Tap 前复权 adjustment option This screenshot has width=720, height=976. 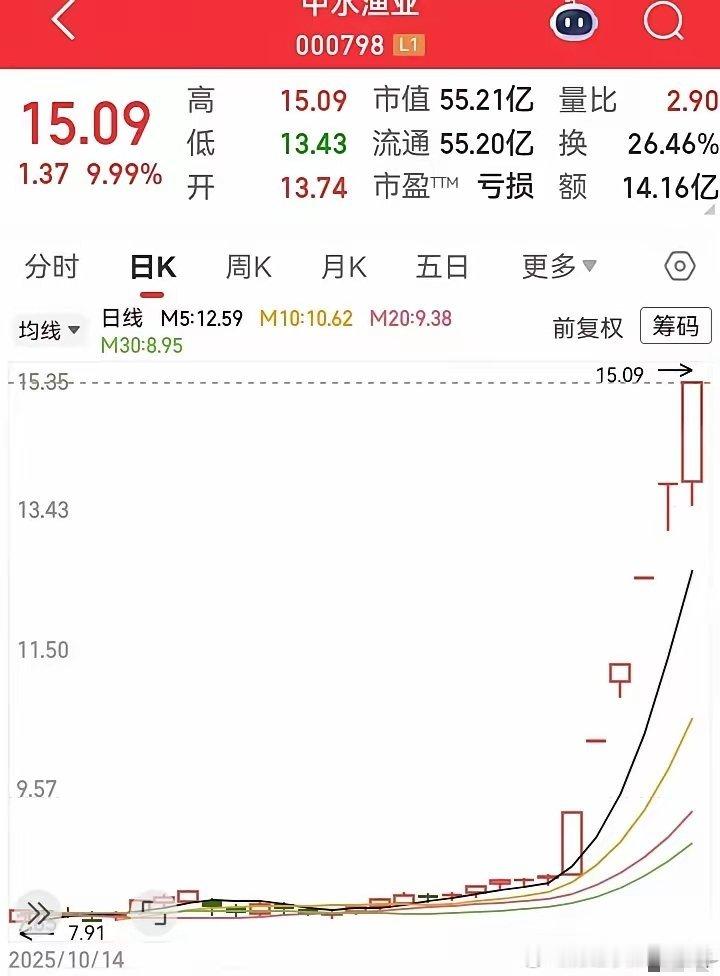[x=587, y=327]
